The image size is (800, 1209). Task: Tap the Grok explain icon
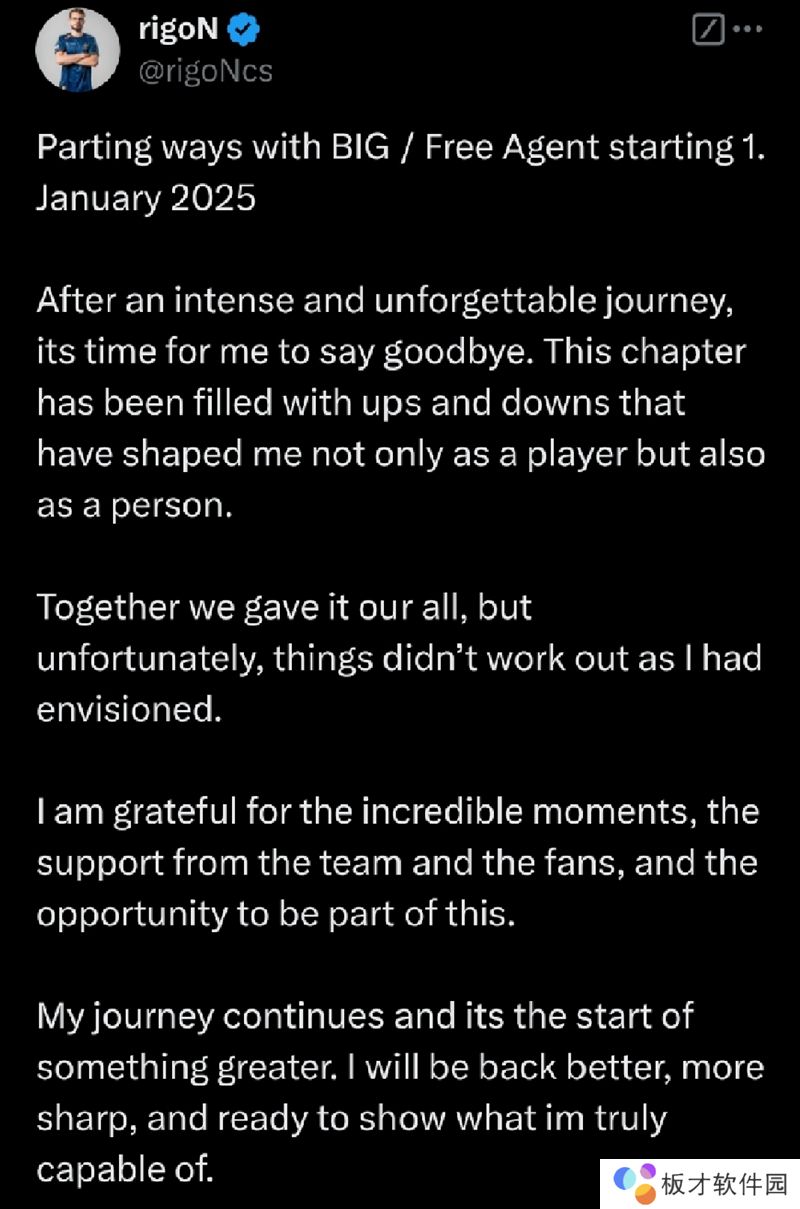[708, 31]
